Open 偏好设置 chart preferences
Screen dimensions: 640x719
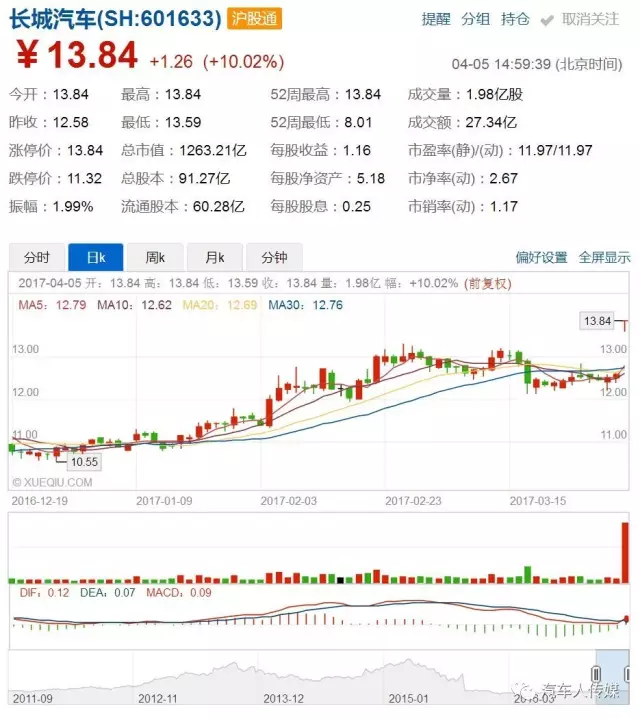[x=541, y=258]
